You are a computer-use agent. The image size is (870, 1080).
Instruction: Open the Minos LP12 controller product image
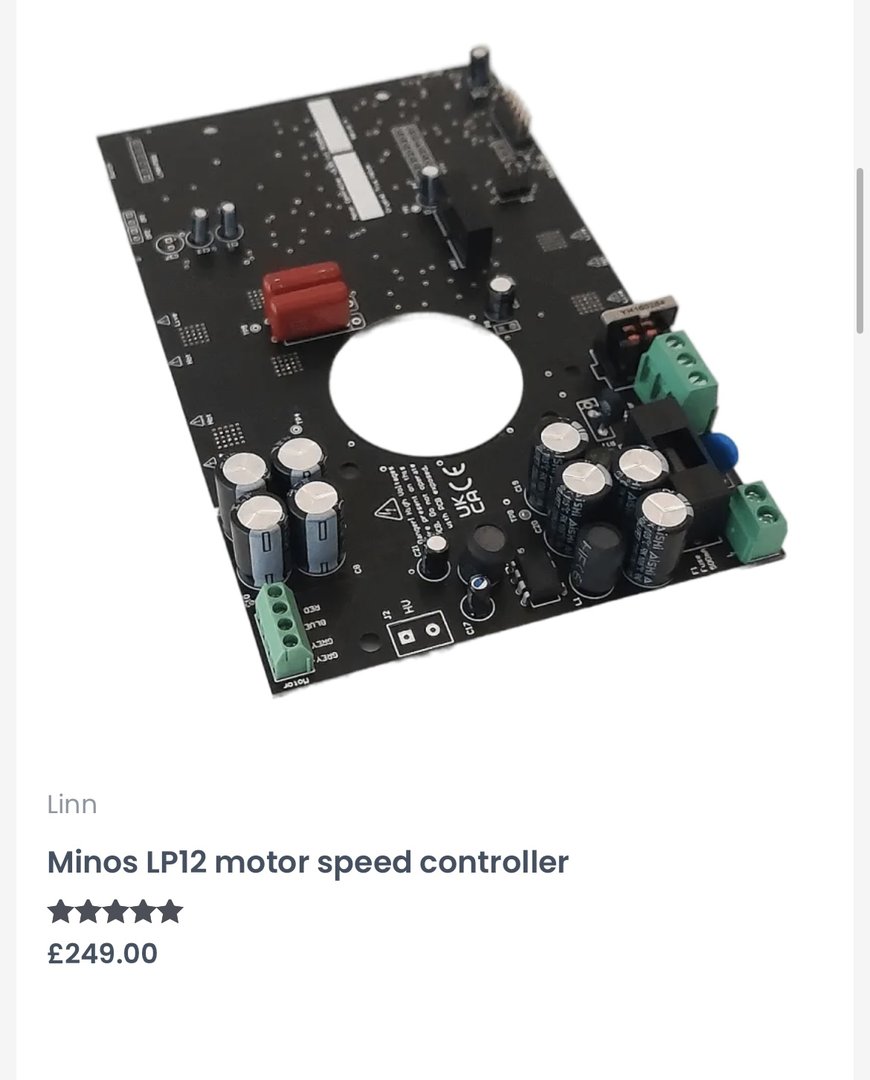(440, 370)
